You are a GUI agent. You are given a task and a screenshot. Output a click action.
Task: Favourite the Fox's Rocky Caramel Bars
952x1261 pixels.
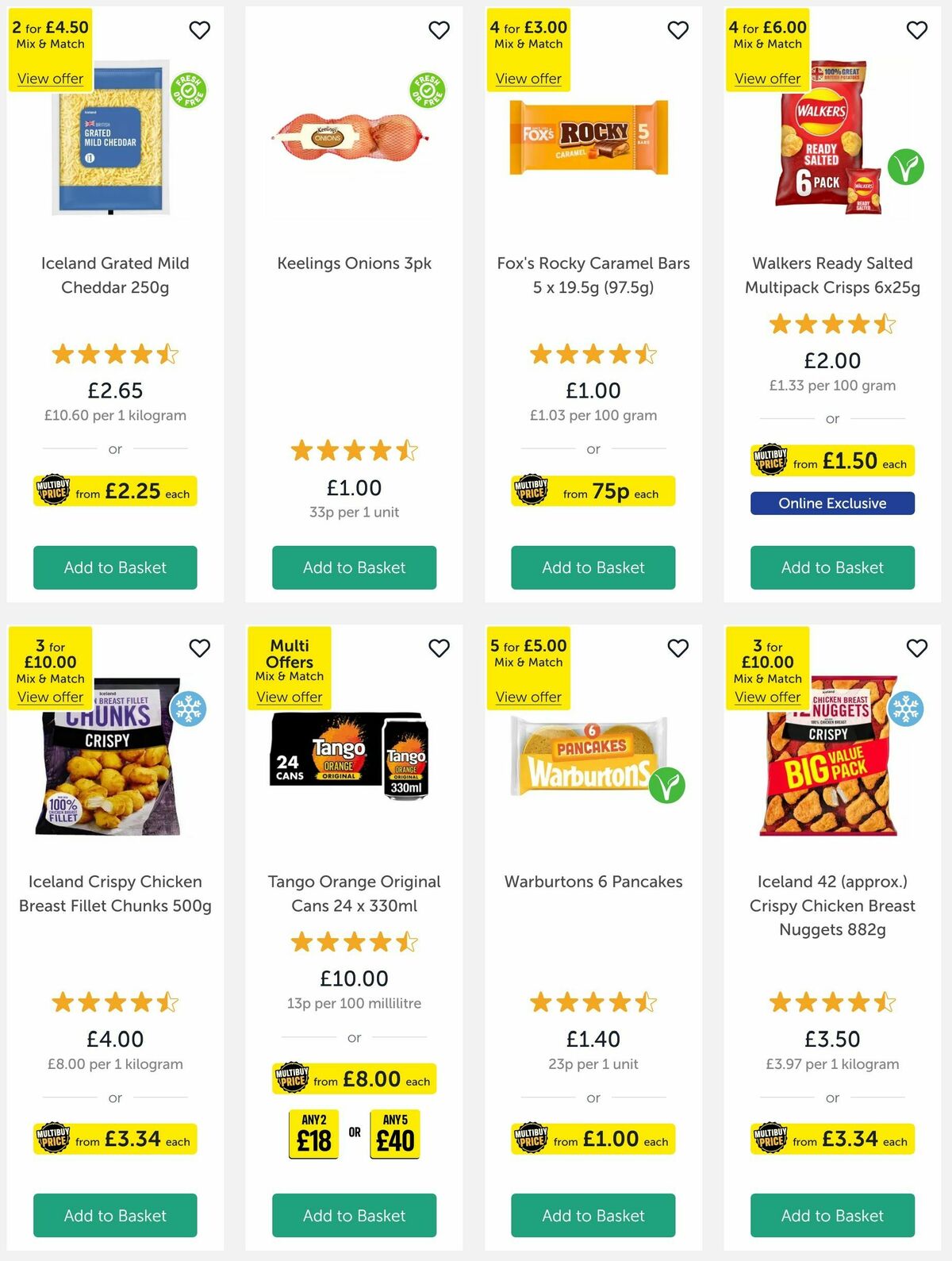[678, 29]
